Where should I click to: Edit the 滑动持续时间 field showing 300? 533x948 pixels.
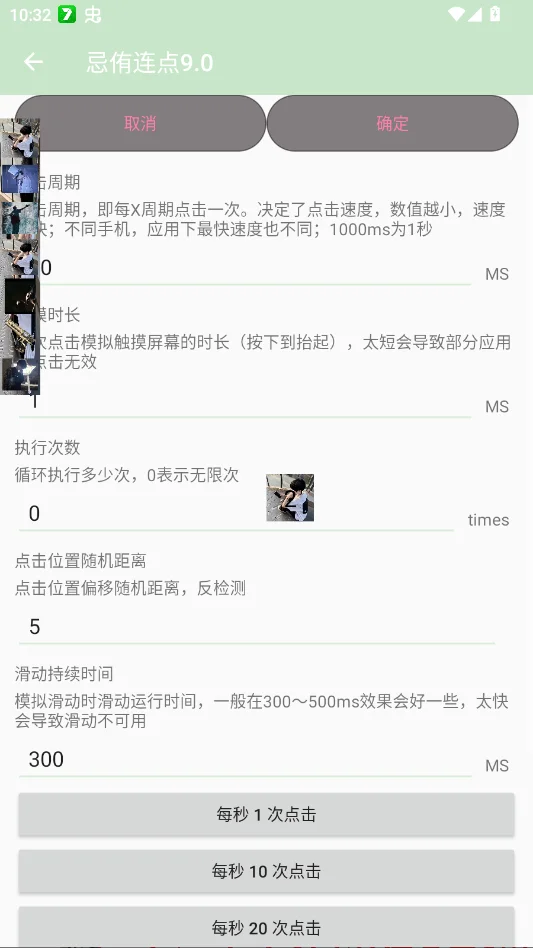[x=245, y=759]
